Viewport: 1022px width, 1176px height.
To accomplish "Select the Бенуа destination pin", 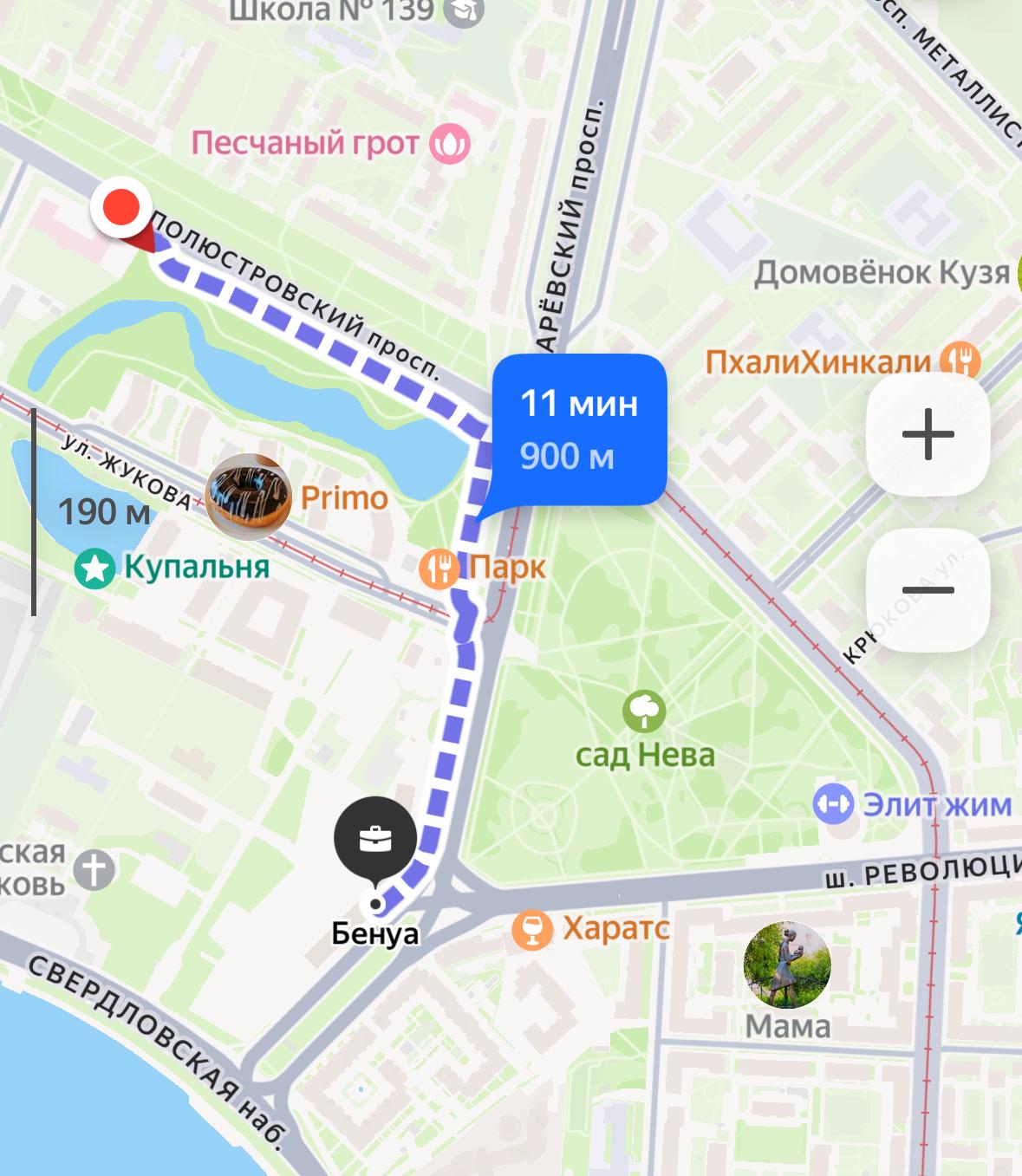I will (x=375, y=839).
